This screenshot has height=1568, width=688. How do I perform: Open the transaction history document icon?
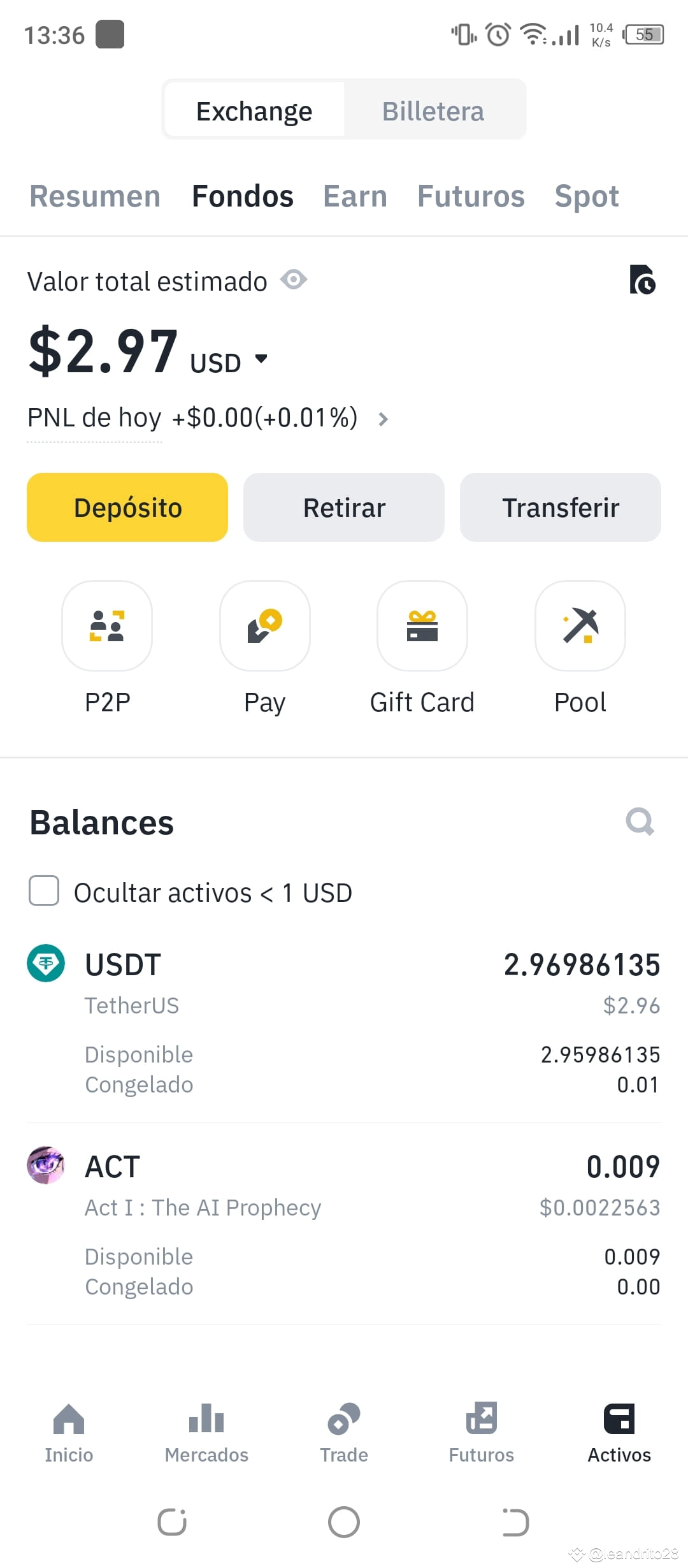[641, 280]
